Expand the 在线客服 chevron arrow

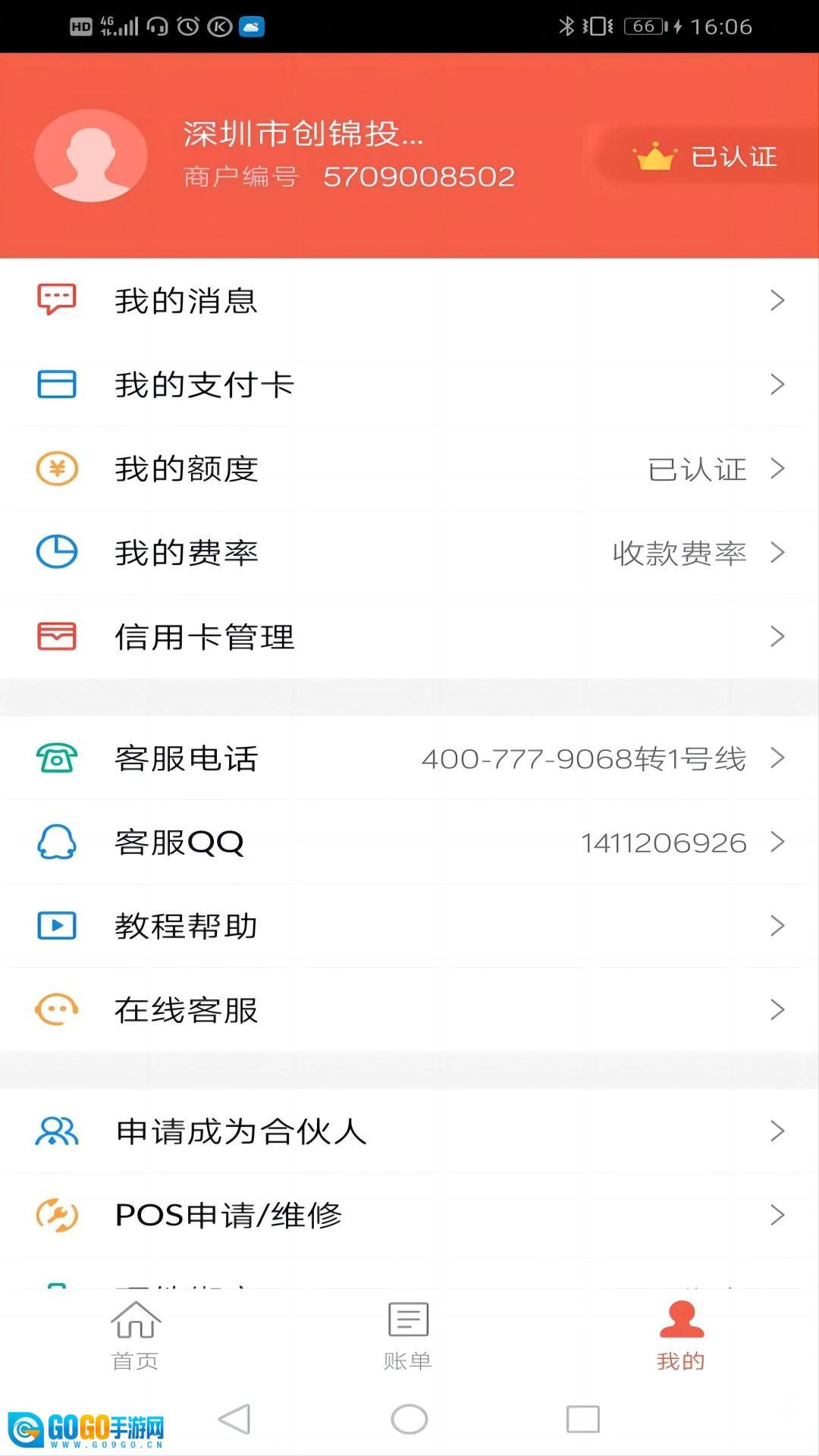pyautogui.click(x=777, y=1009)
